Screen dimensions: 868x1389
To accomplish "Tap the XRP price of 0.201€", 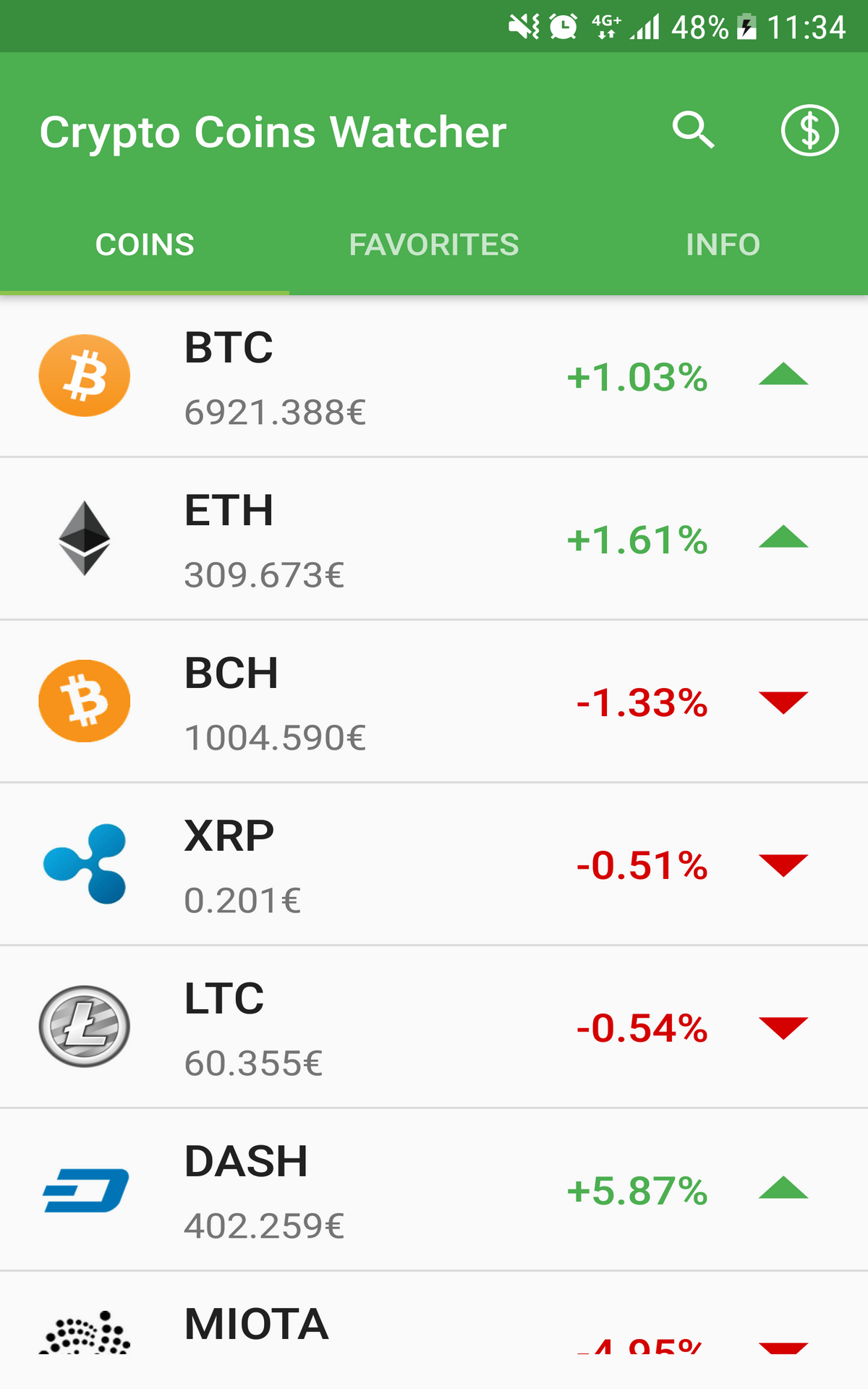I will tap(242, 901).
